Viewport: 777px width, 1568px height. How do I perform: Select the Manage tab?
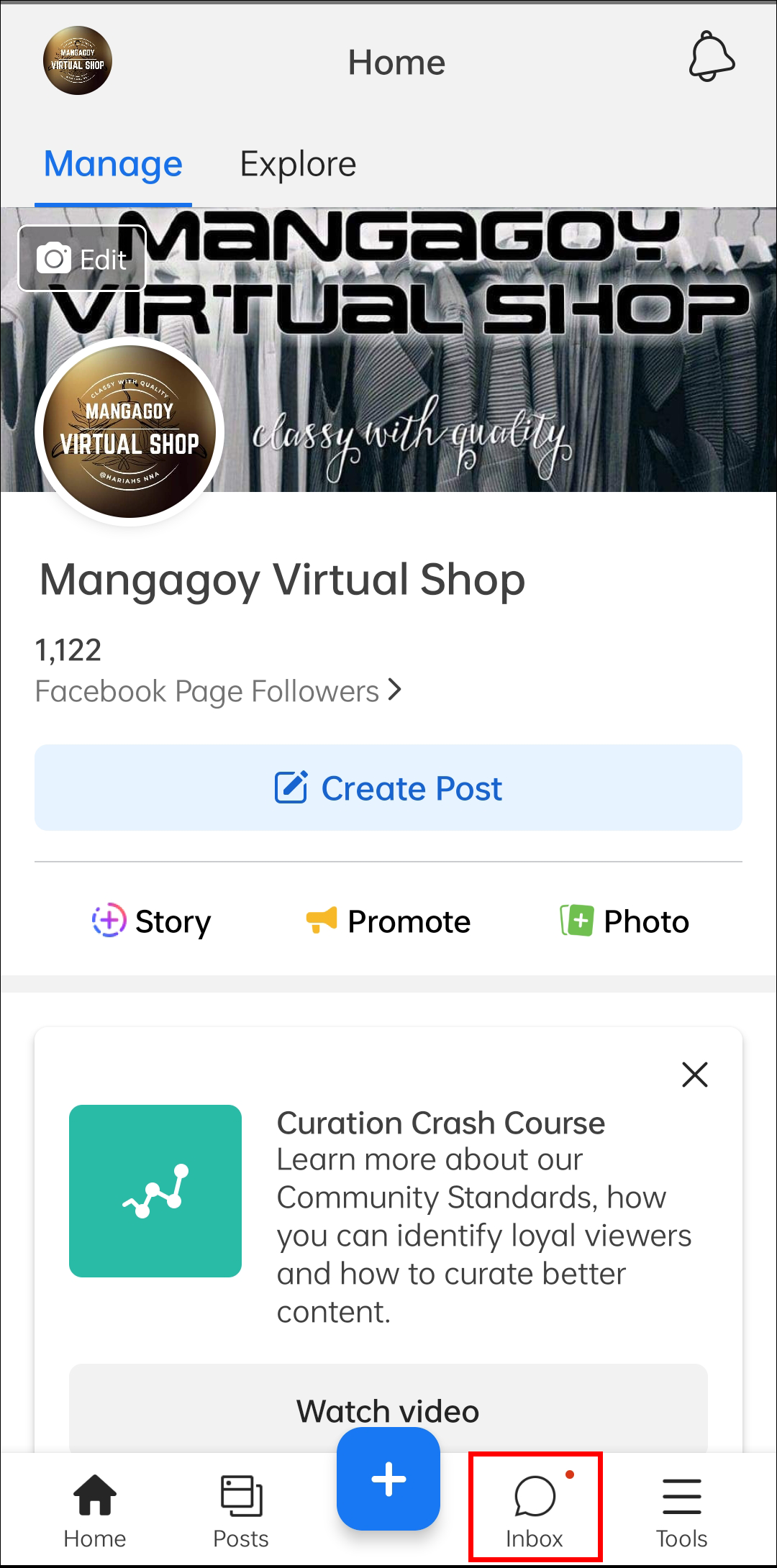[113, 164]
